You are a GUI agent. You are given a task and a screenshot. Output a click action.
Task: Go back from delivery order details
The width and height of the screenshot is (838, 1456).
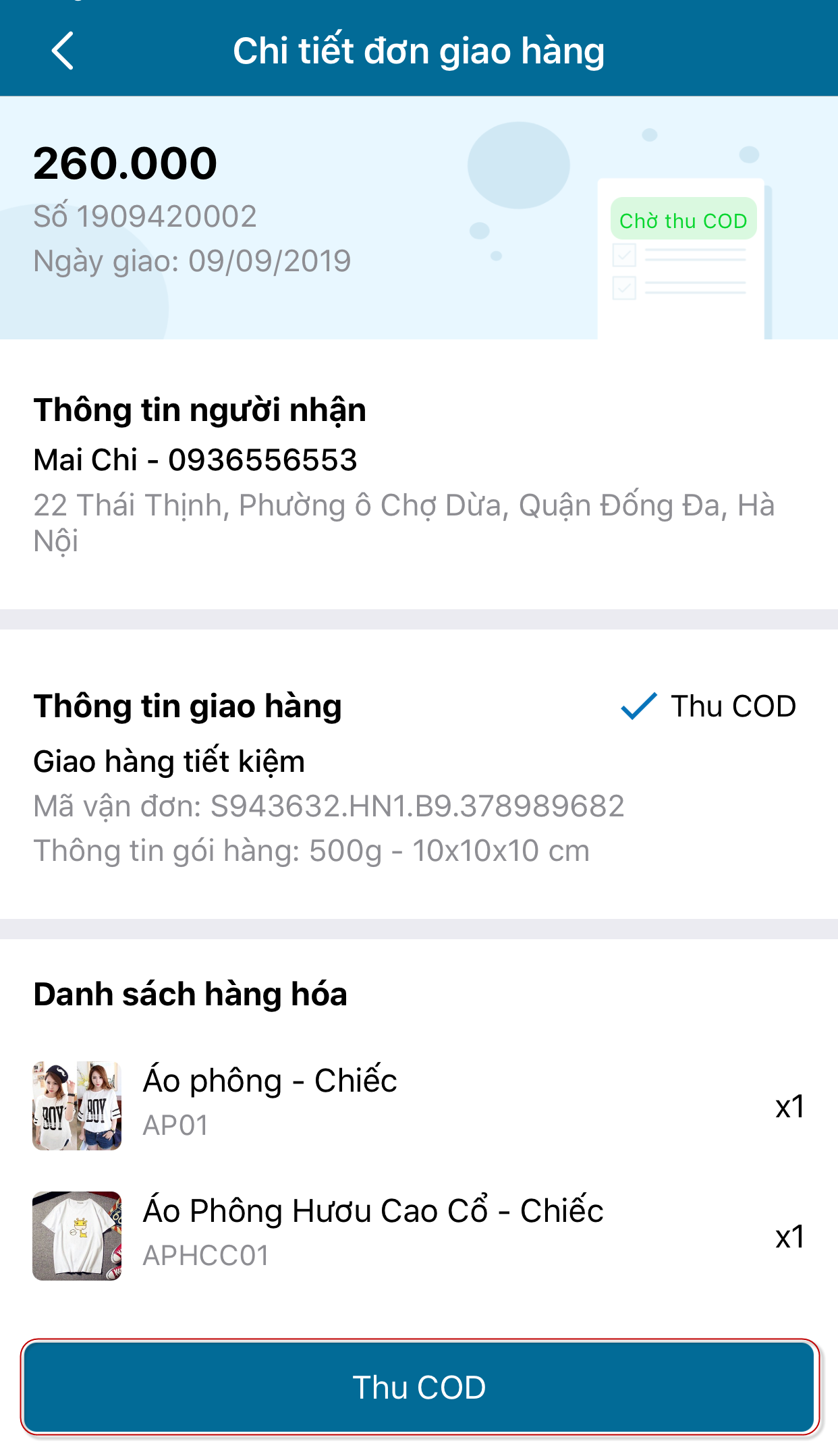[62, 51]
